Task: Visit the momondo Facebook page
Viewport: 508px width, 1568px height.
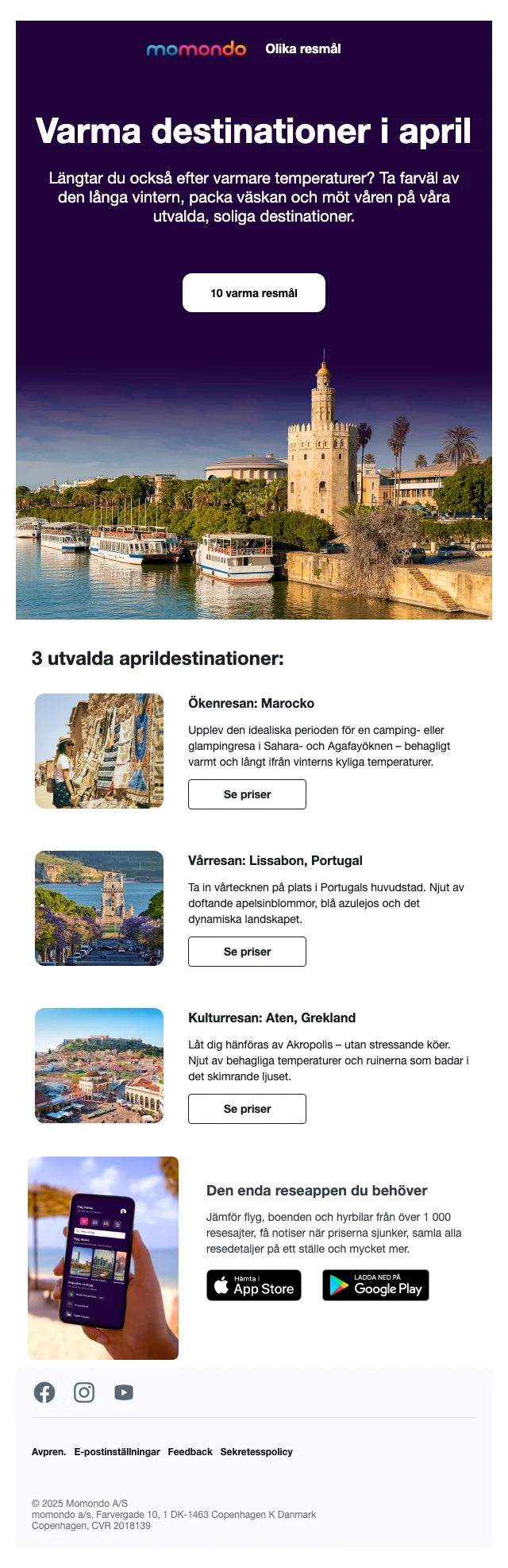Action: [x=44, y=1392]
